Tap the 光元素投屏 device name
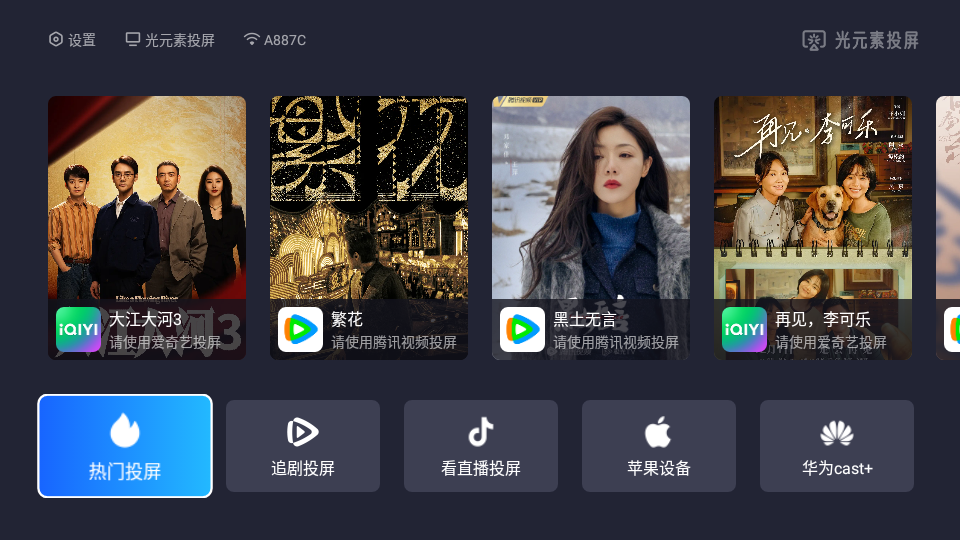Viewport: 960px width, 540px height. point(170,40)
